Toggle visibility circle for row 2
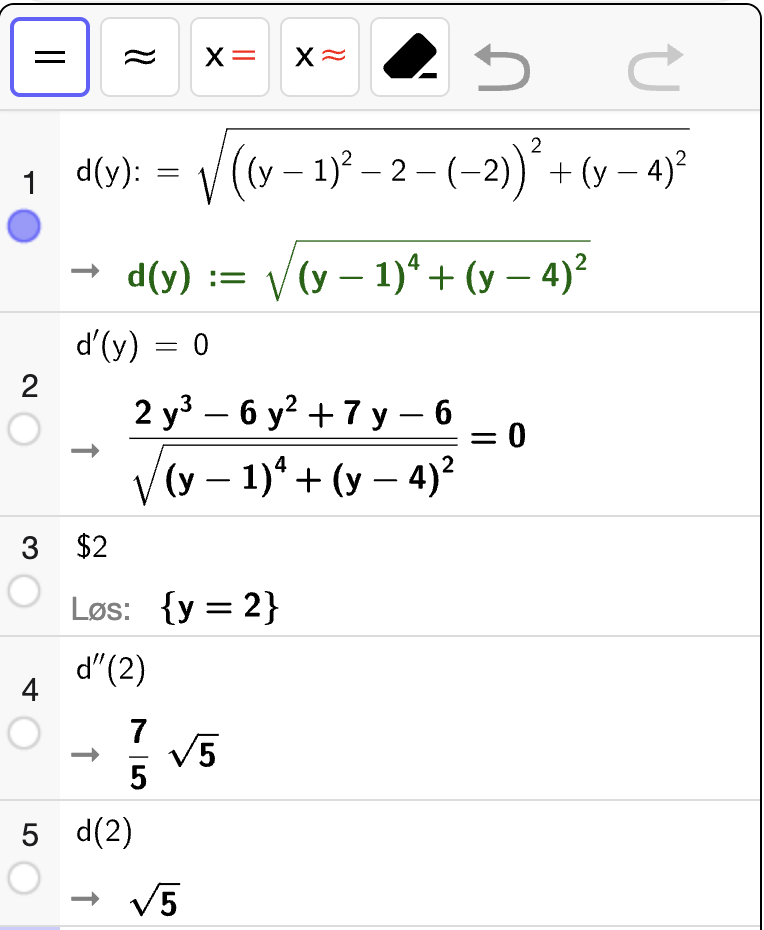This screenshot has width=764, height=930. tap(24, 430)
